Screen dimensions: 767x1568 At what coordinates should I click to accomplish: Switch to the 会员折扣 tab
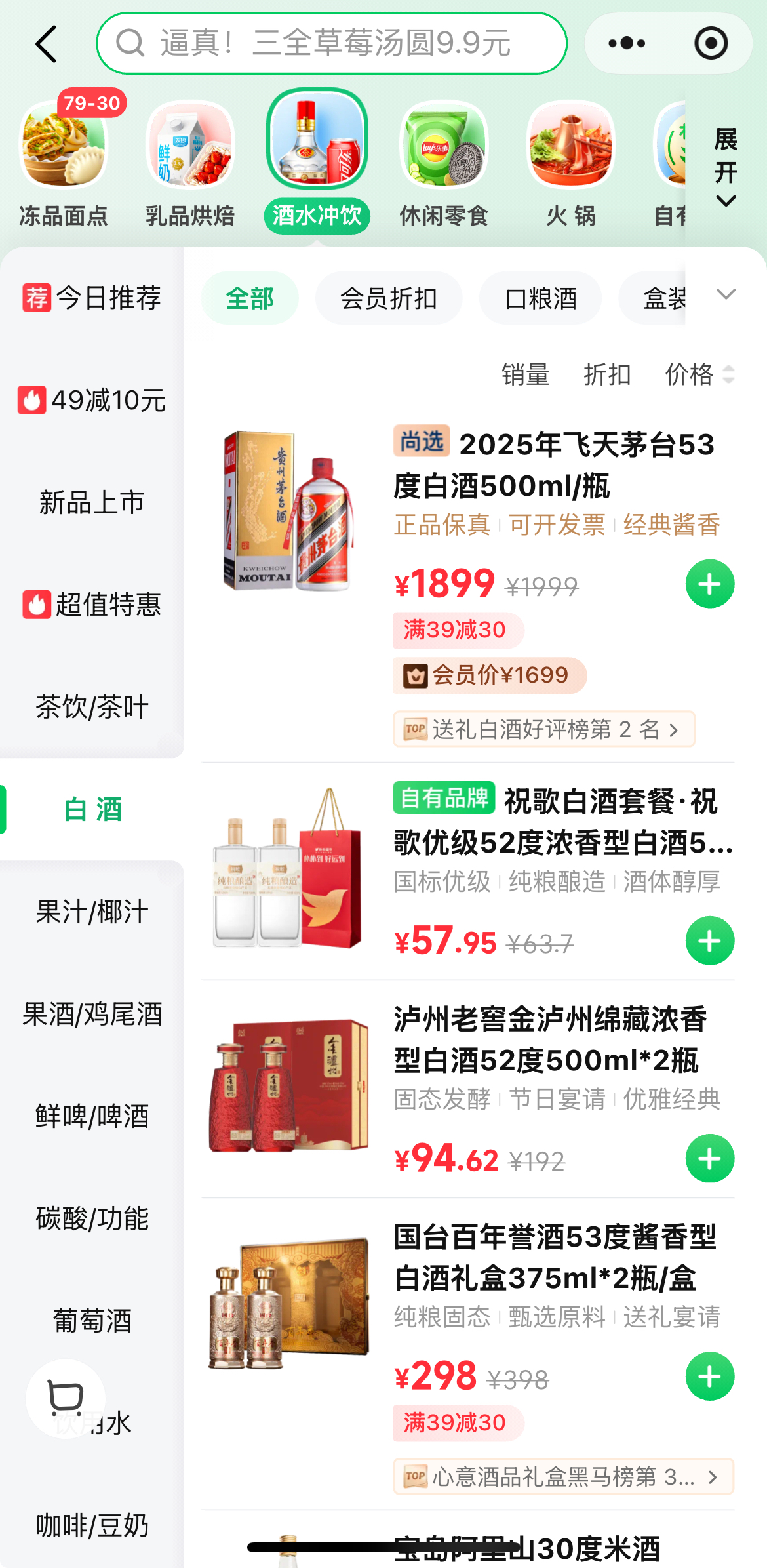click(389, 298)
